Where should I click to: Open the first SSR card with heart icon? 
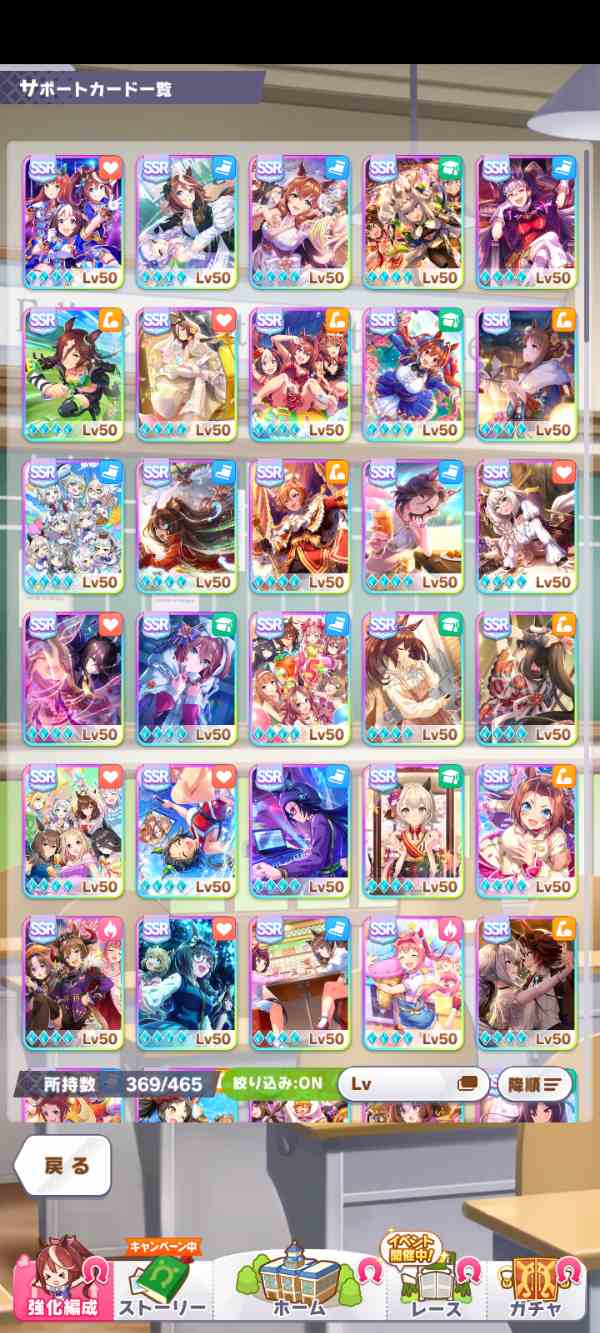click(x=73, y=218)
